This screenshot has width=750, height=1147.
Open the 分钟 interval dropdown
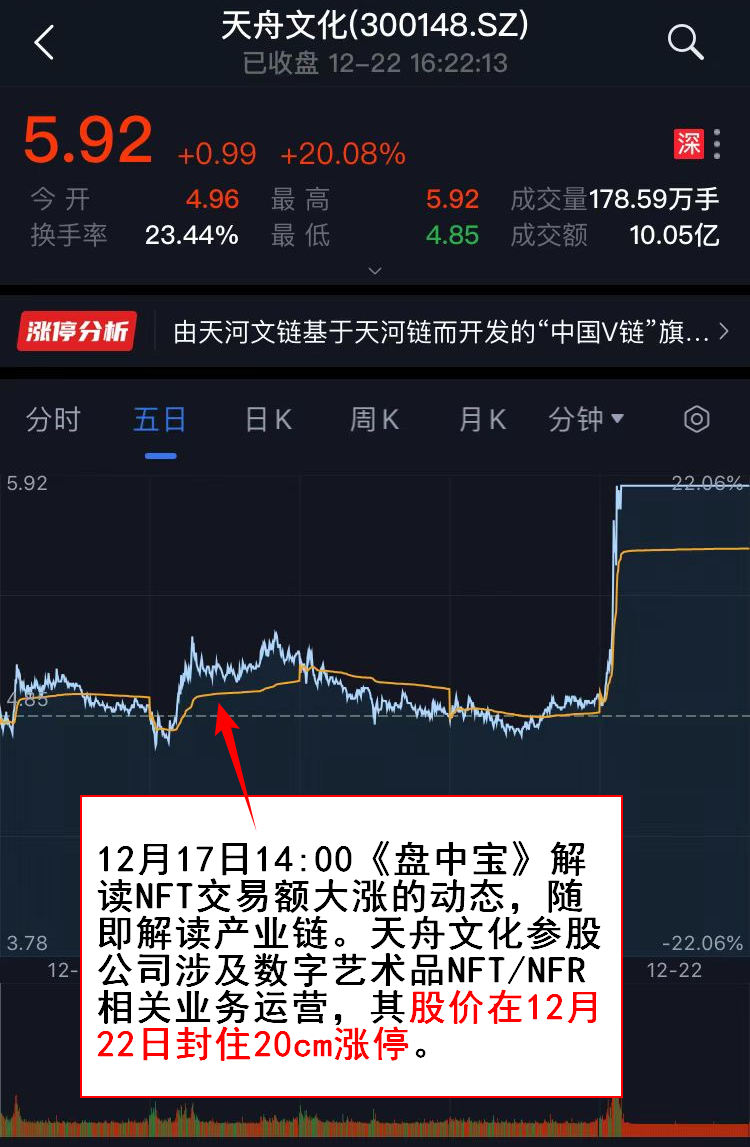[586, 420]
